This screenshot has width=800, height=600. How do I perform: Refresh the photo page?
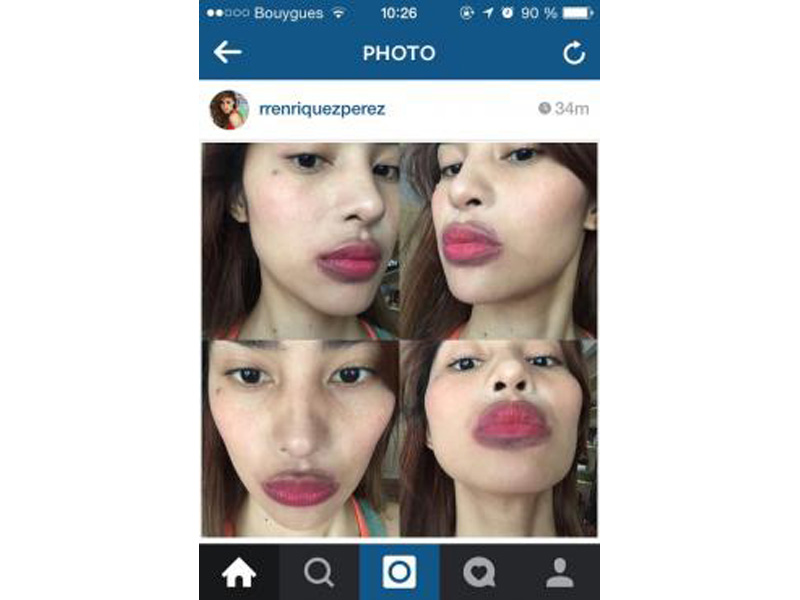[x=573, y=54]
